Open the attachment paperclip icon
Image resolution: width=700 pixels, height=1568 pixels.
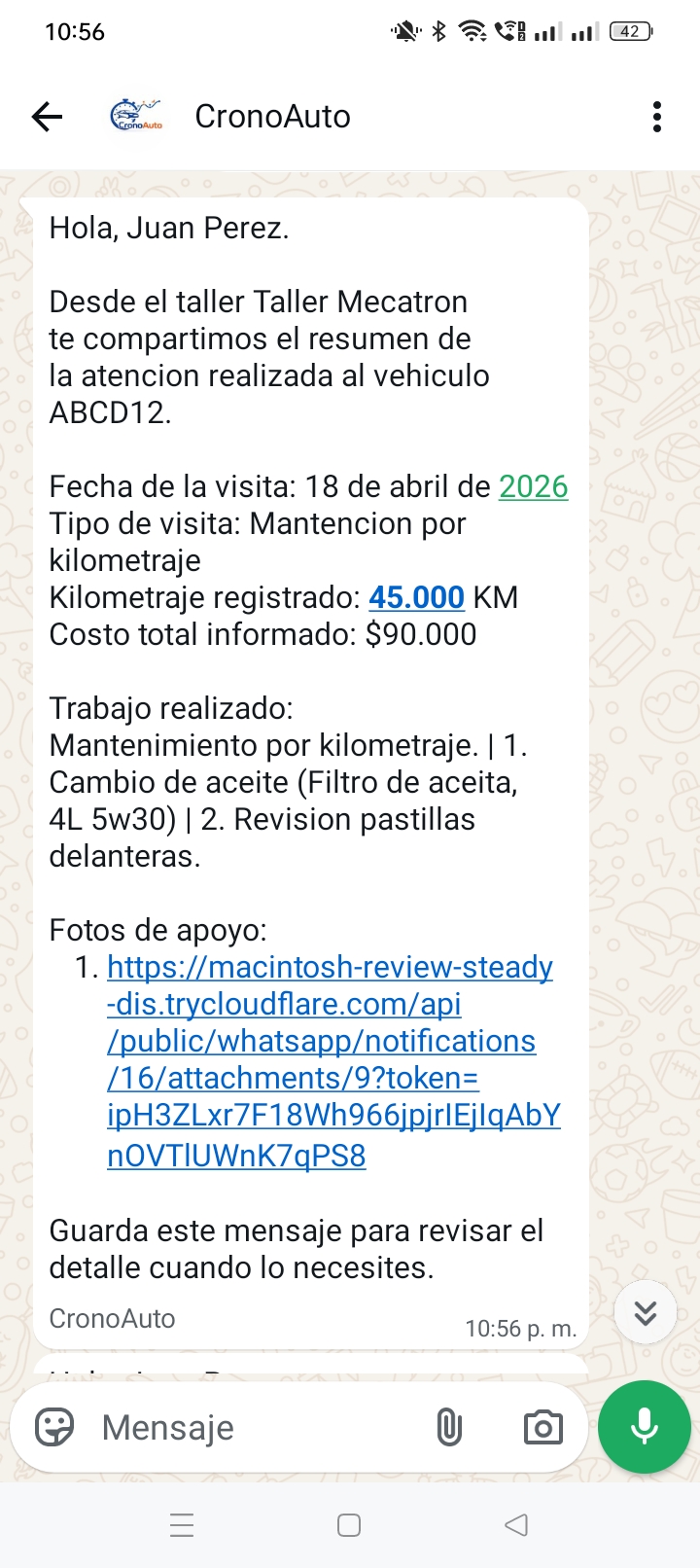pyautogui.click(x=449, y=1427)
